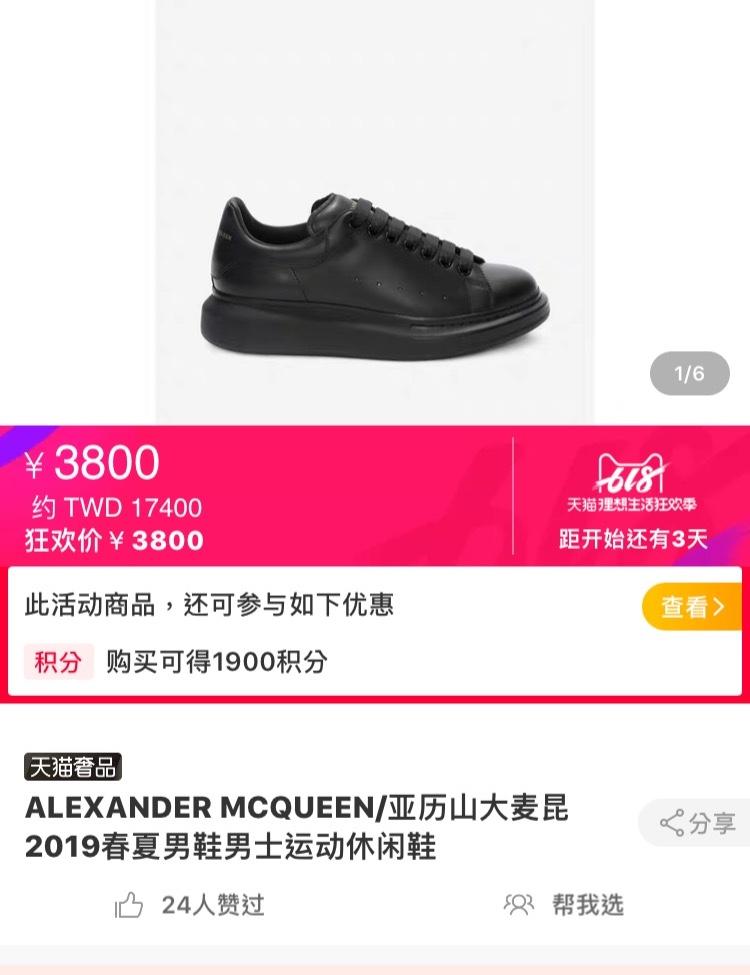Open 帮我选 to get help choosing

coord(565,906)
